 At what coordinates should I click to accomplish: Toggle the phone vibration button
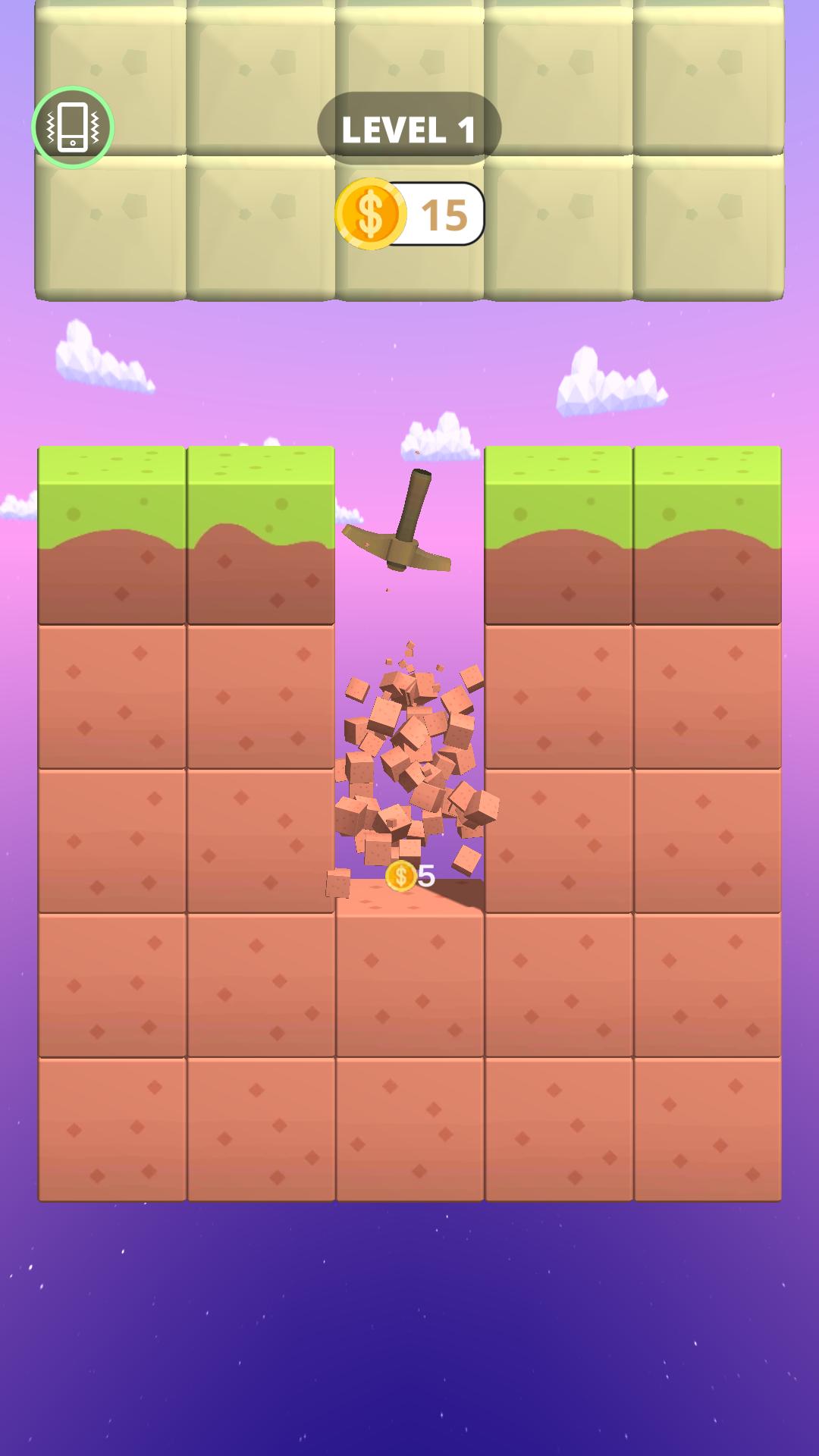pyautogui.click(x=73, y=127)
